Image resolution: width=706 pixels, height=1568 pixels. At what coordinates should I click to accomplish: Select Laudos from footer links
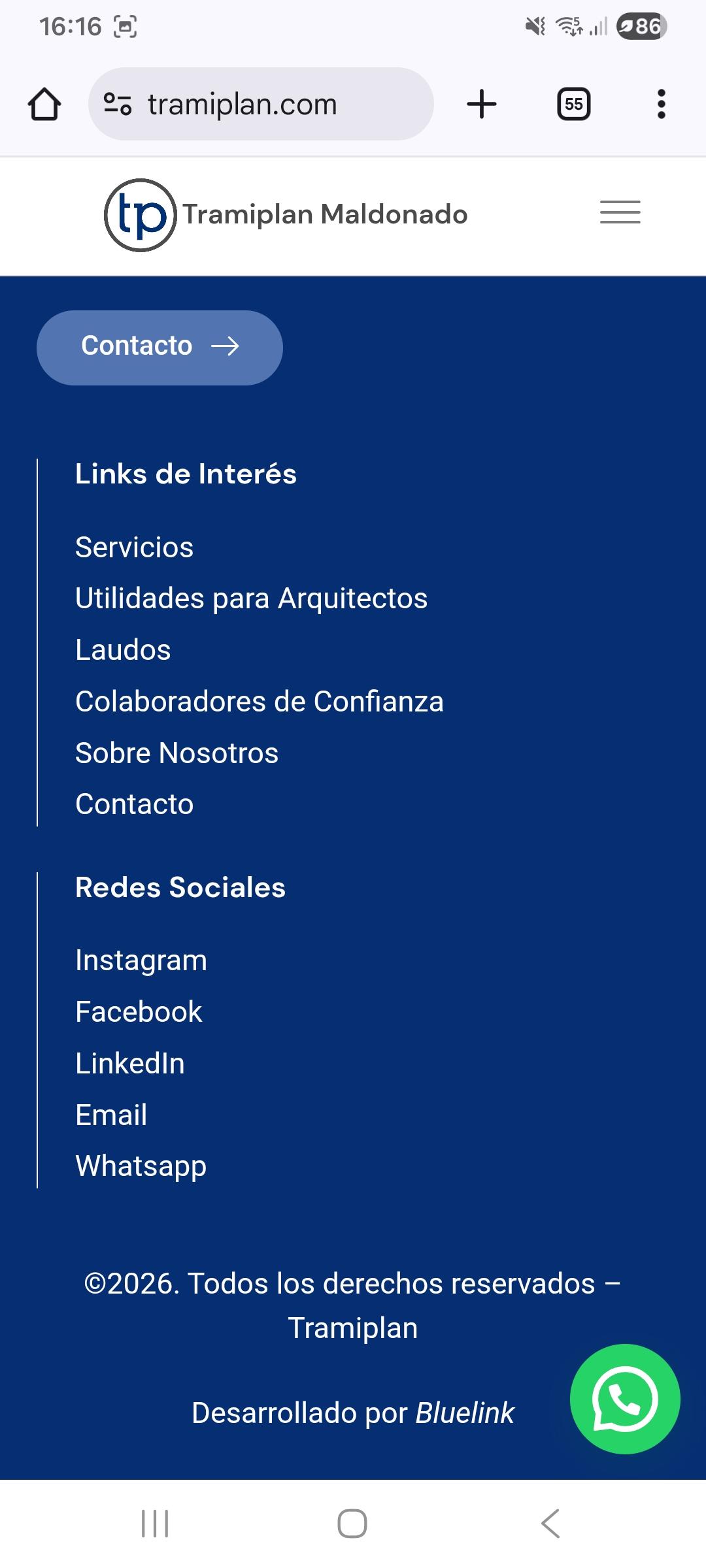[x=122, y=649]
